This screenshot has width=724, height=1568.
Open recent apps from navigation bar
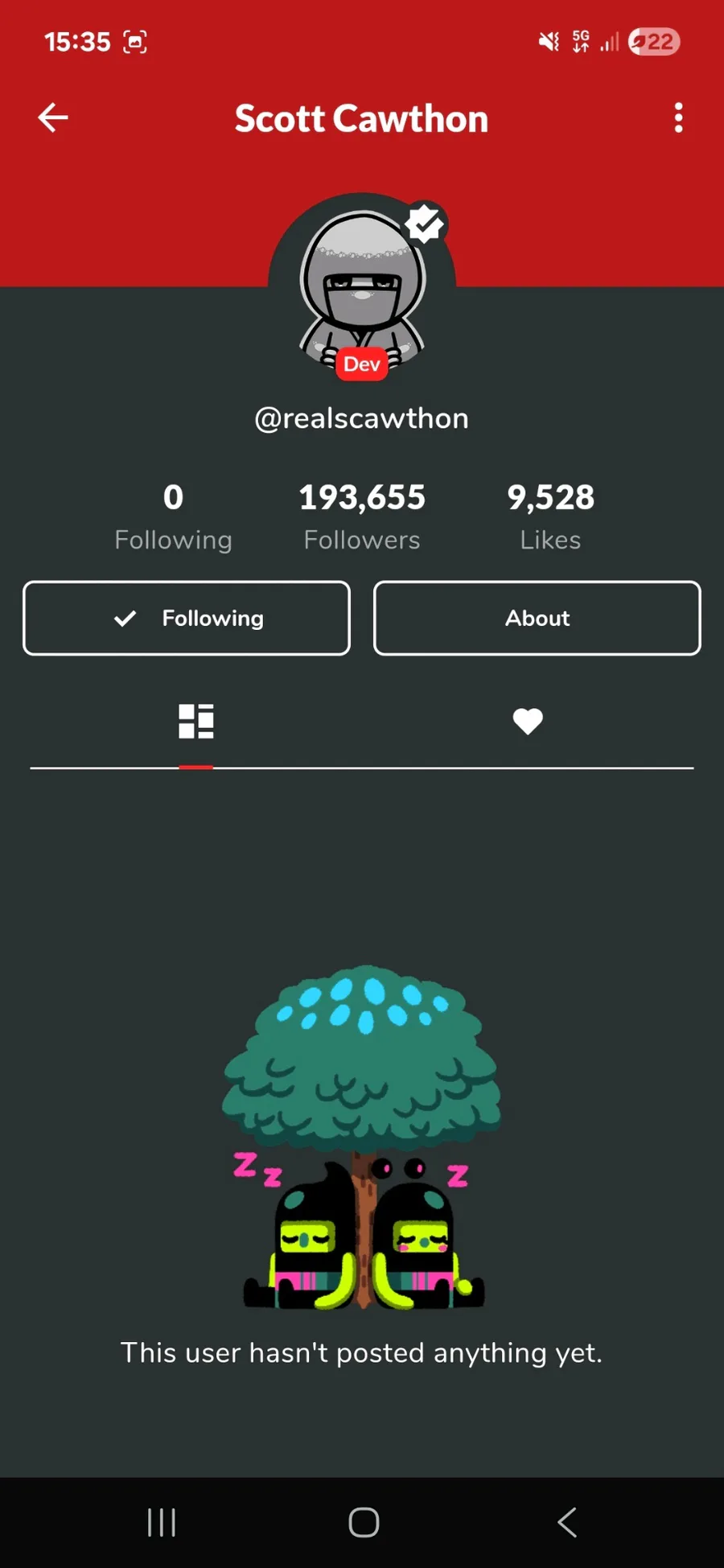click(162, 1522)
